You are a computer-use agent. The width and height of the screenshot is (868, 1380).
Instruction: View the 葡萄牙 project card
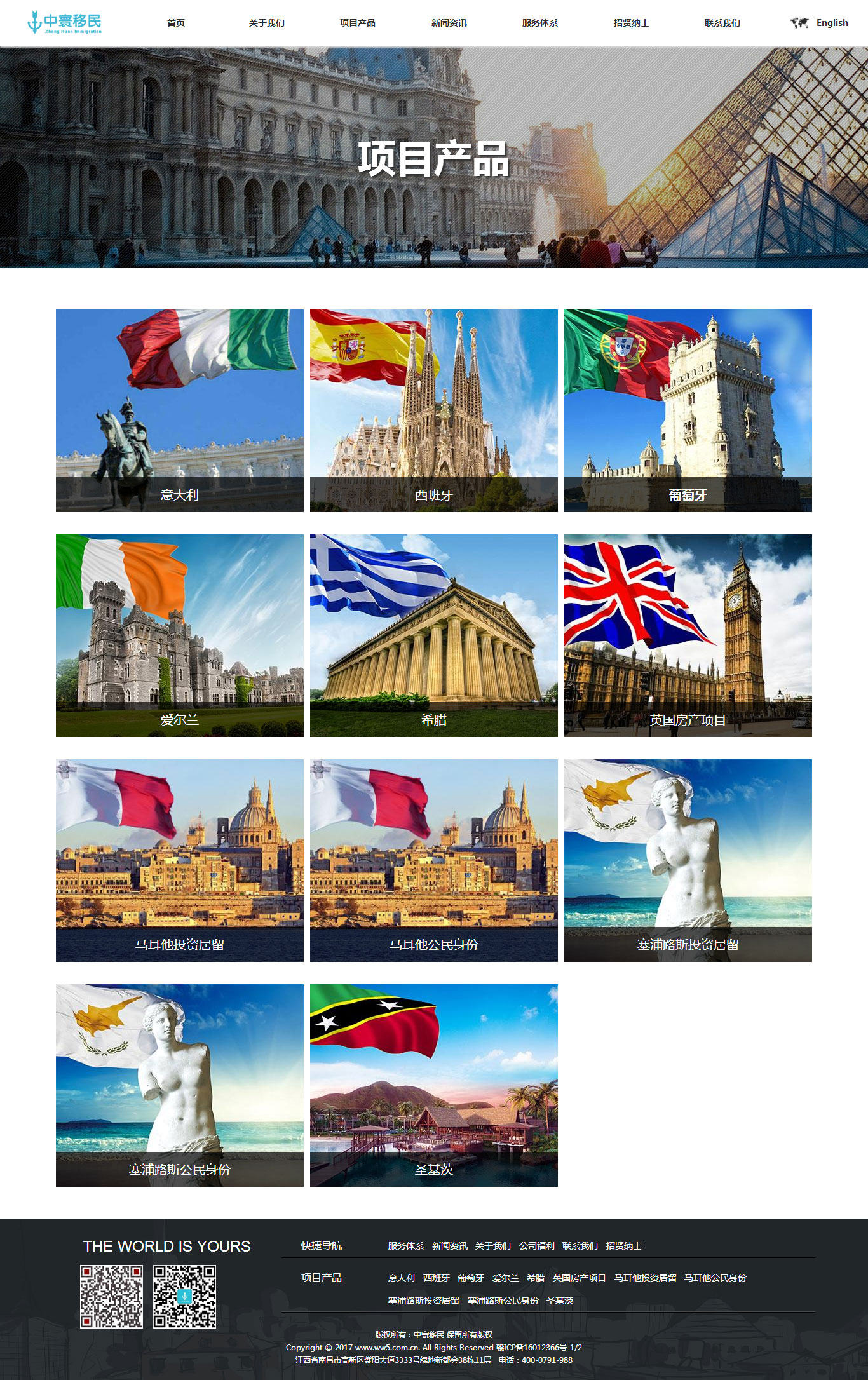[688, 410]
